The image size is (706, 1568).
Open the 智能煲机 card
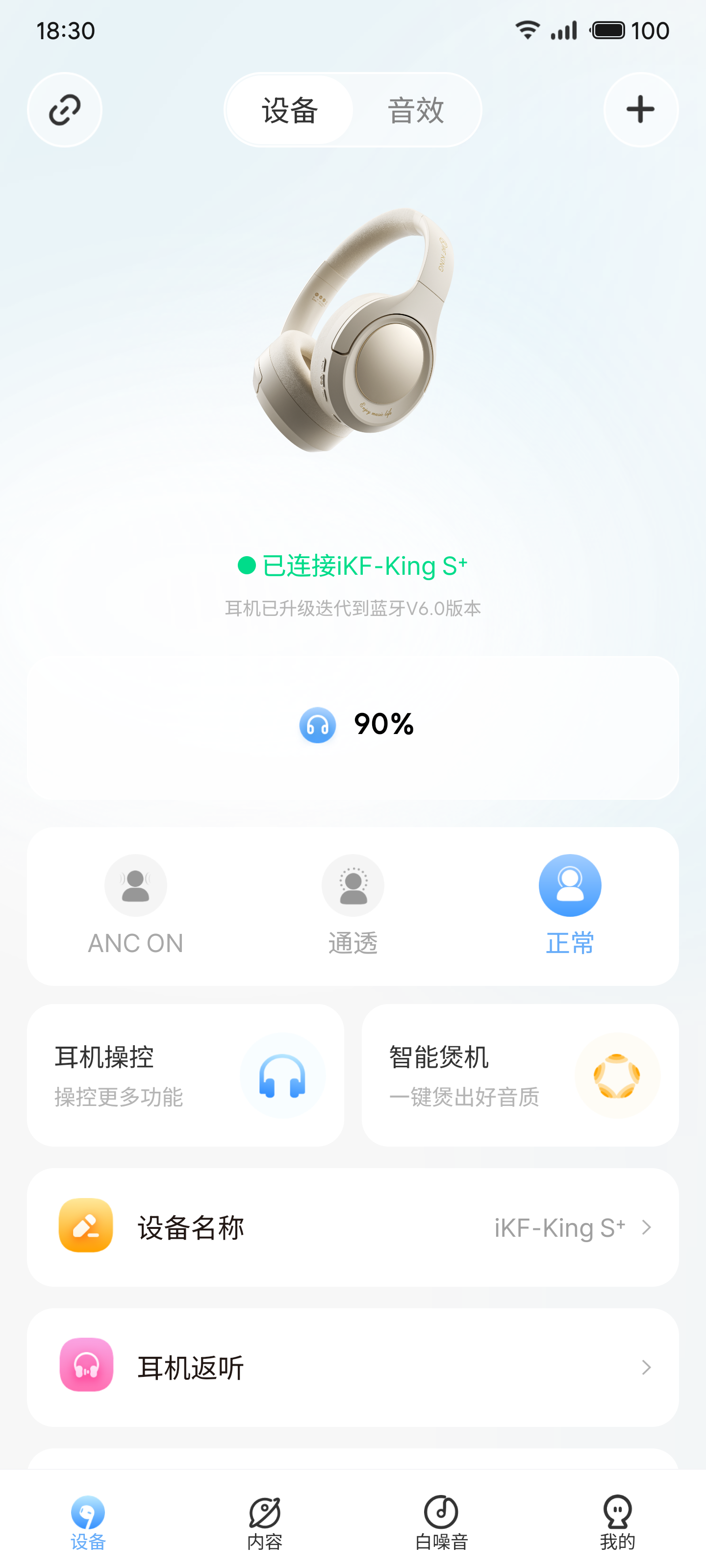pyautogui.click(x=520, y=1075)
